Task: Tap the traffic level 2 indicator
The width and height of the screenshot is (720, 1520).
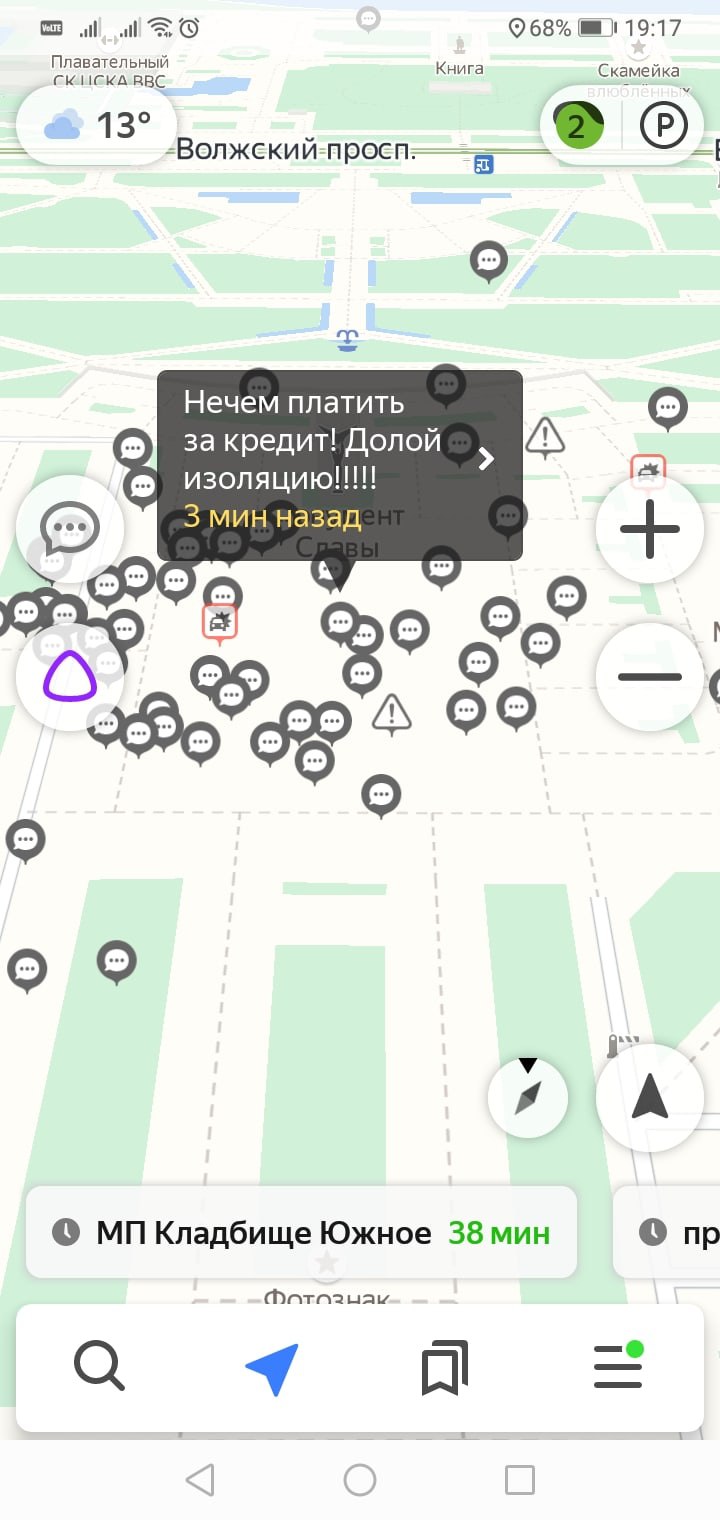Action: pos(576,127)
